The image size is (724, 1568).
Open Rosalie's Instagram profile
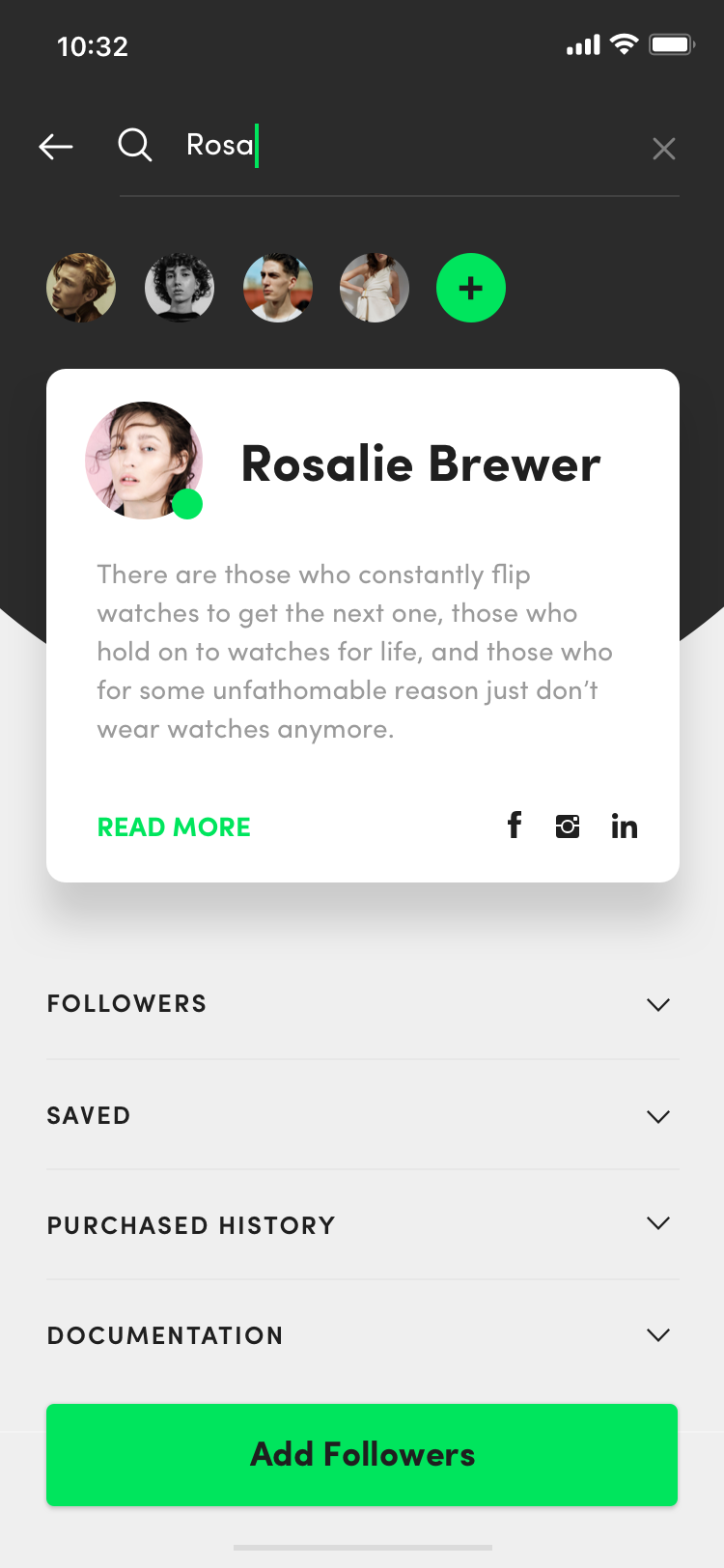(568, 826)
